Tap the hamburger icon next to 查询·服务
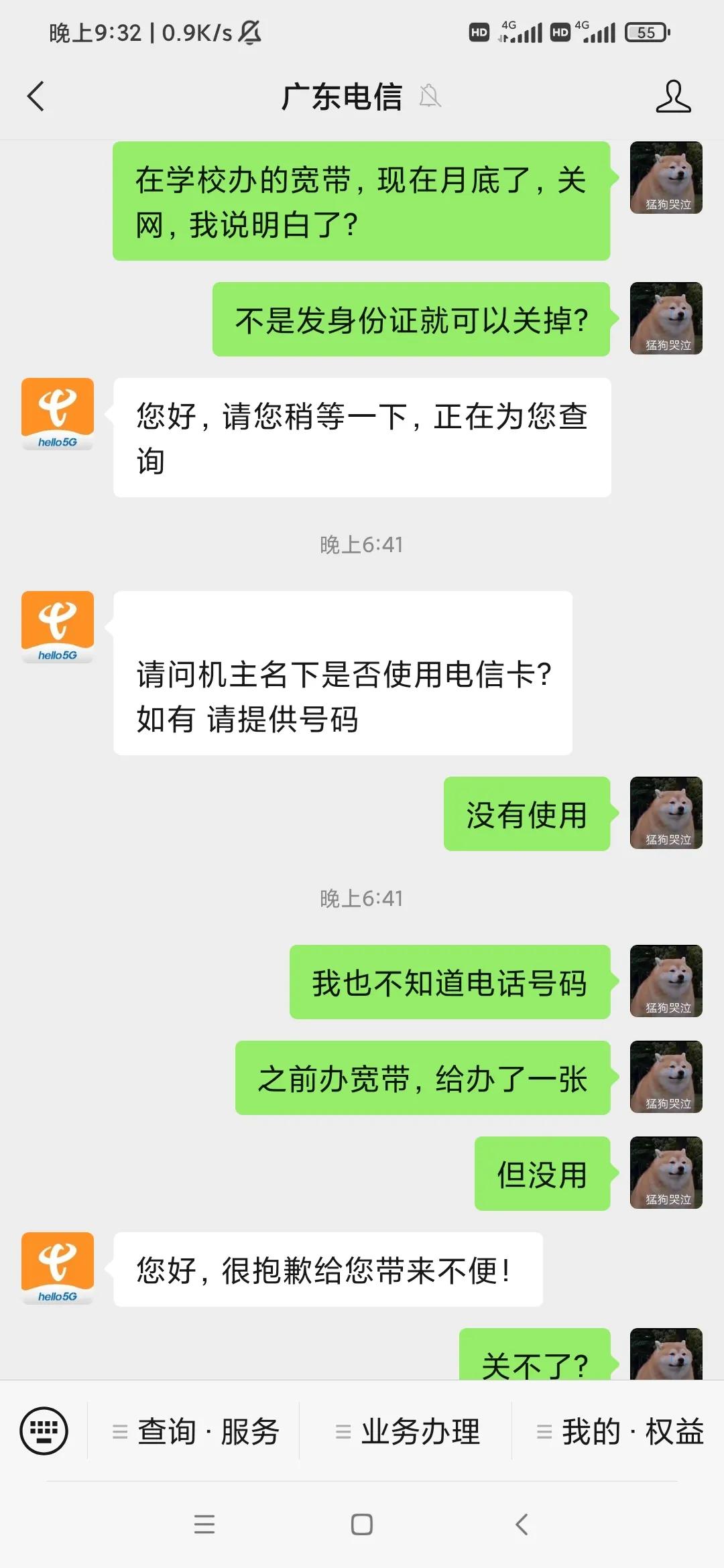The image size is (724, 1568). click(118, 1431)
